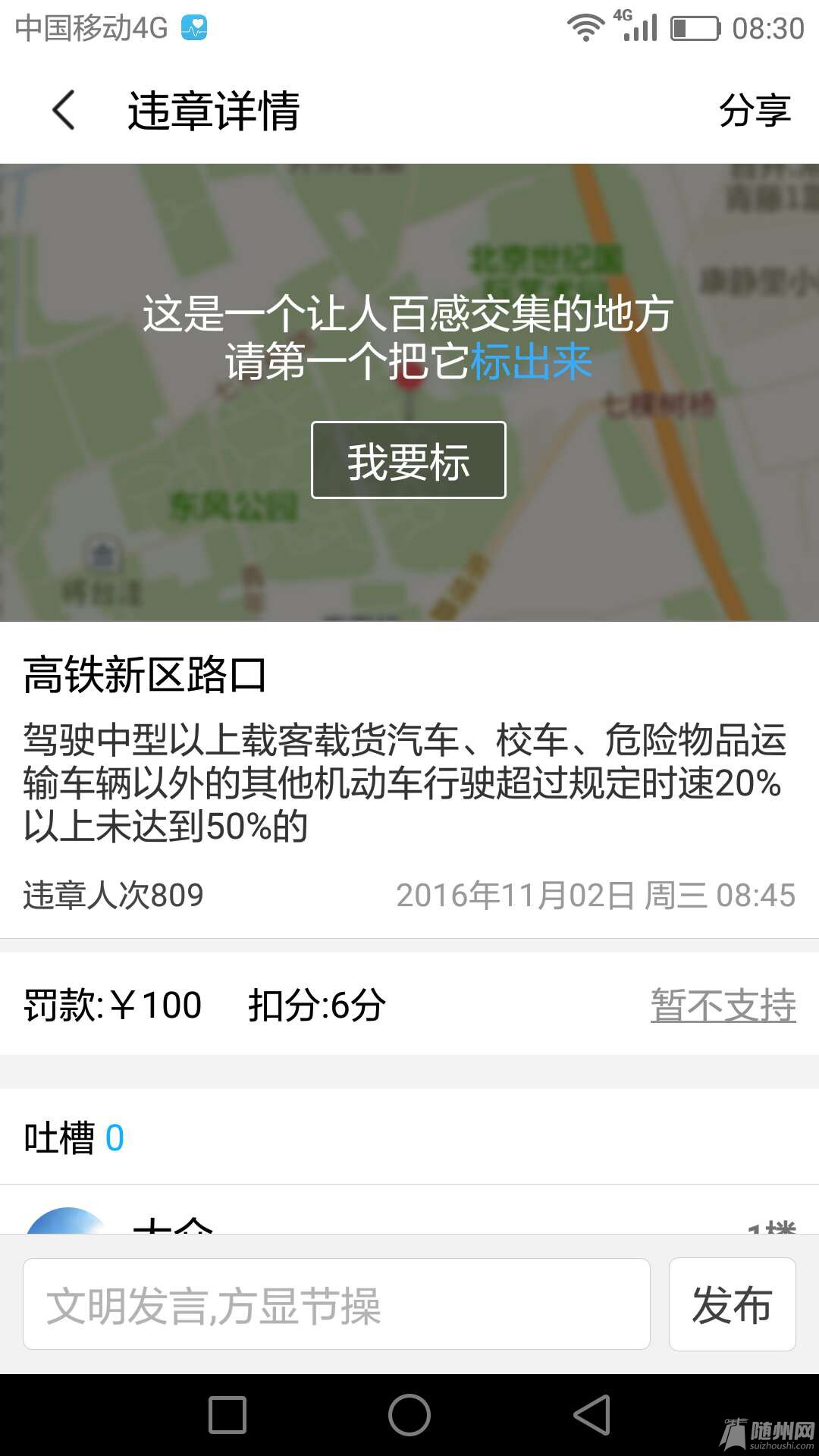Post the comment with 发布
Image resolution: width=819 pixels, height=1456 pixels.
(x=732, y=1304)
